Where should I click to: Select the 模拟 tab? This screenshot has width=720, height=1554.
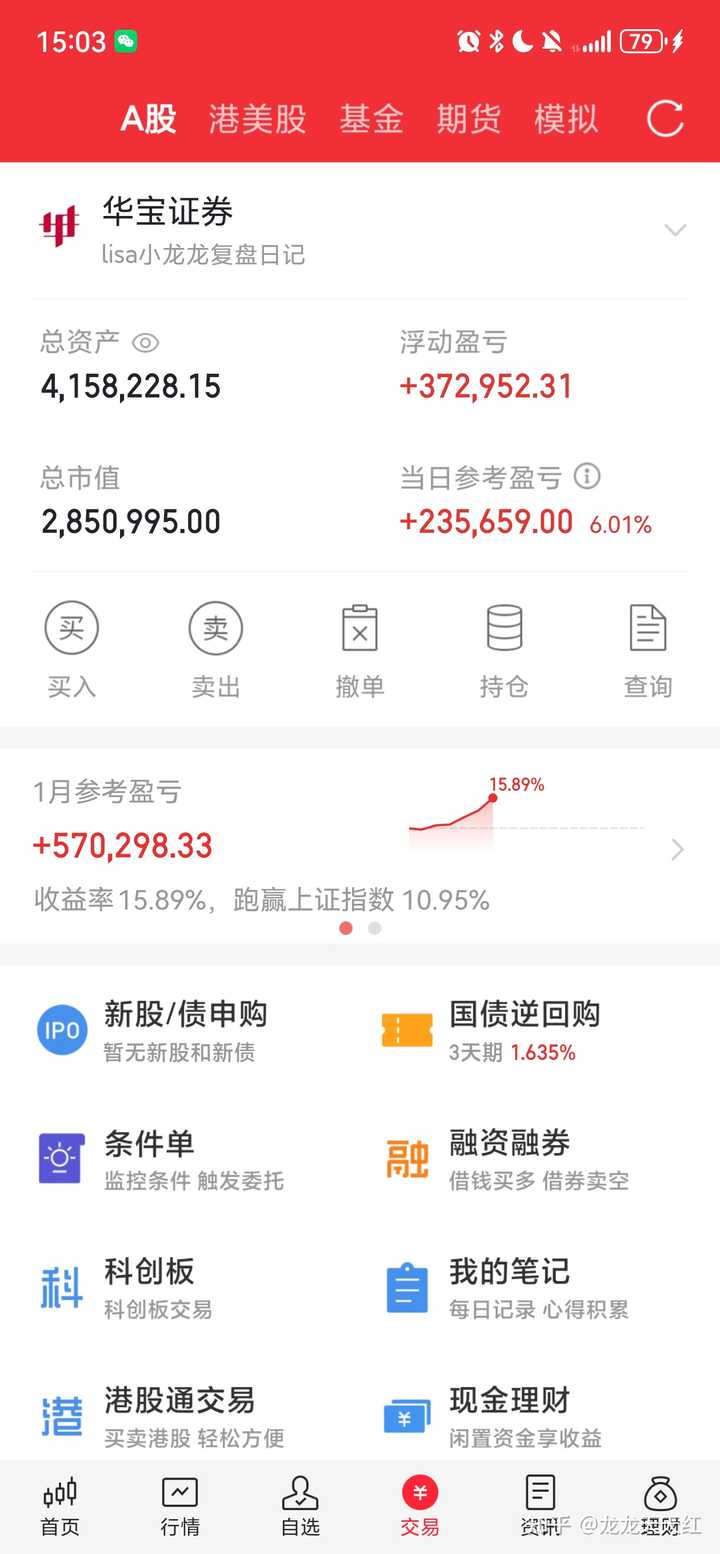tap(566, 119)
